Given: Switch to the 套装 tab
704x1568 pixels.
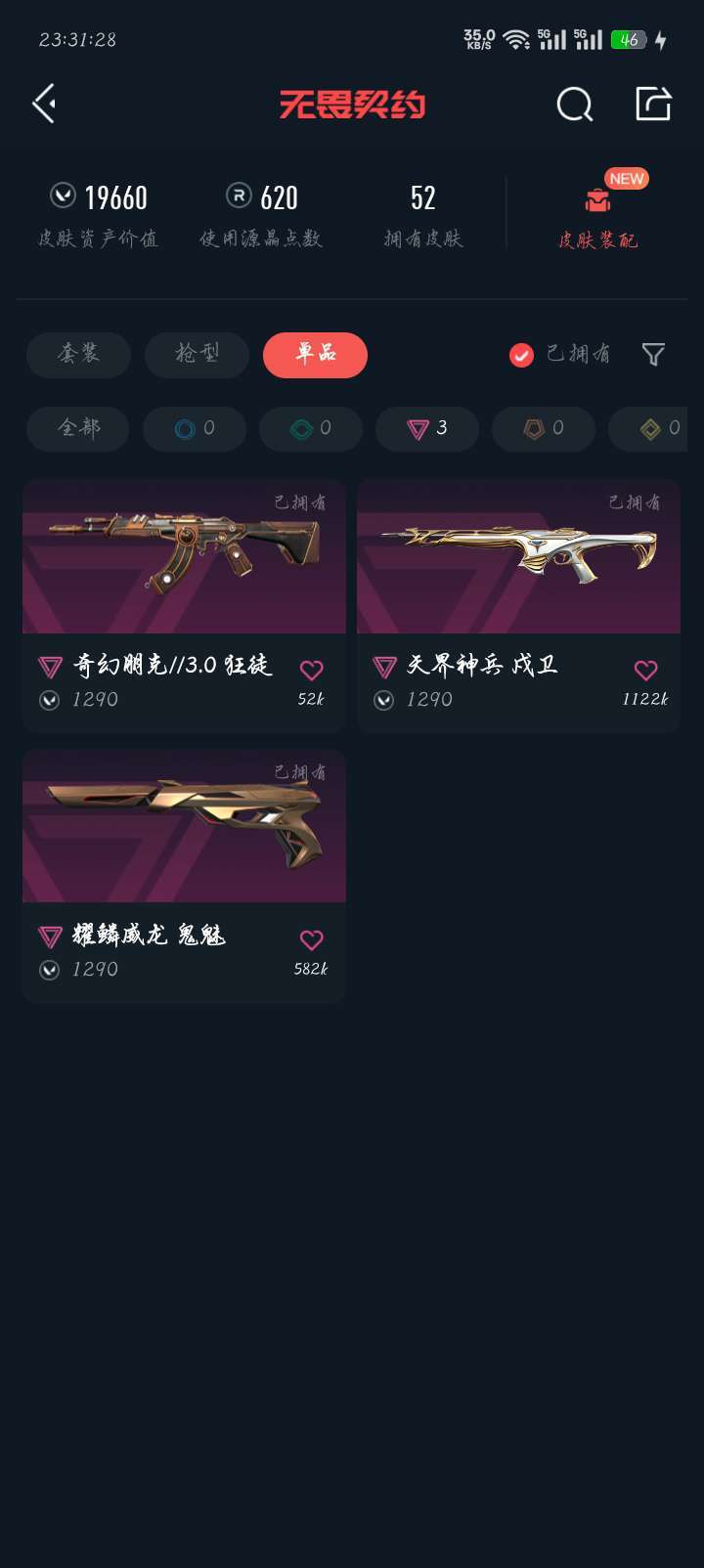Looking at the screenshot, I should [x=78, y=355].
